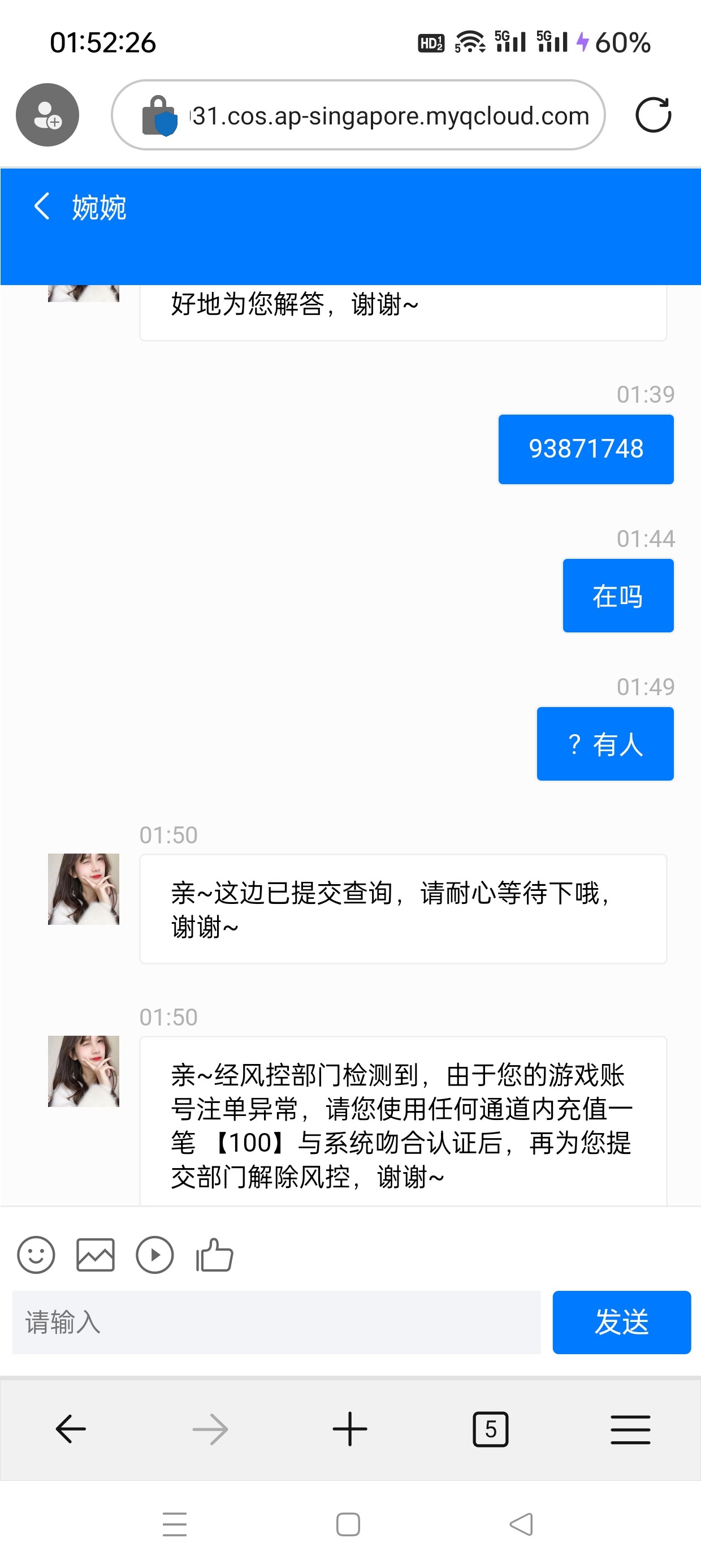Tap the 发送 send button
701x1568 pixels.
click(621, 1322)
